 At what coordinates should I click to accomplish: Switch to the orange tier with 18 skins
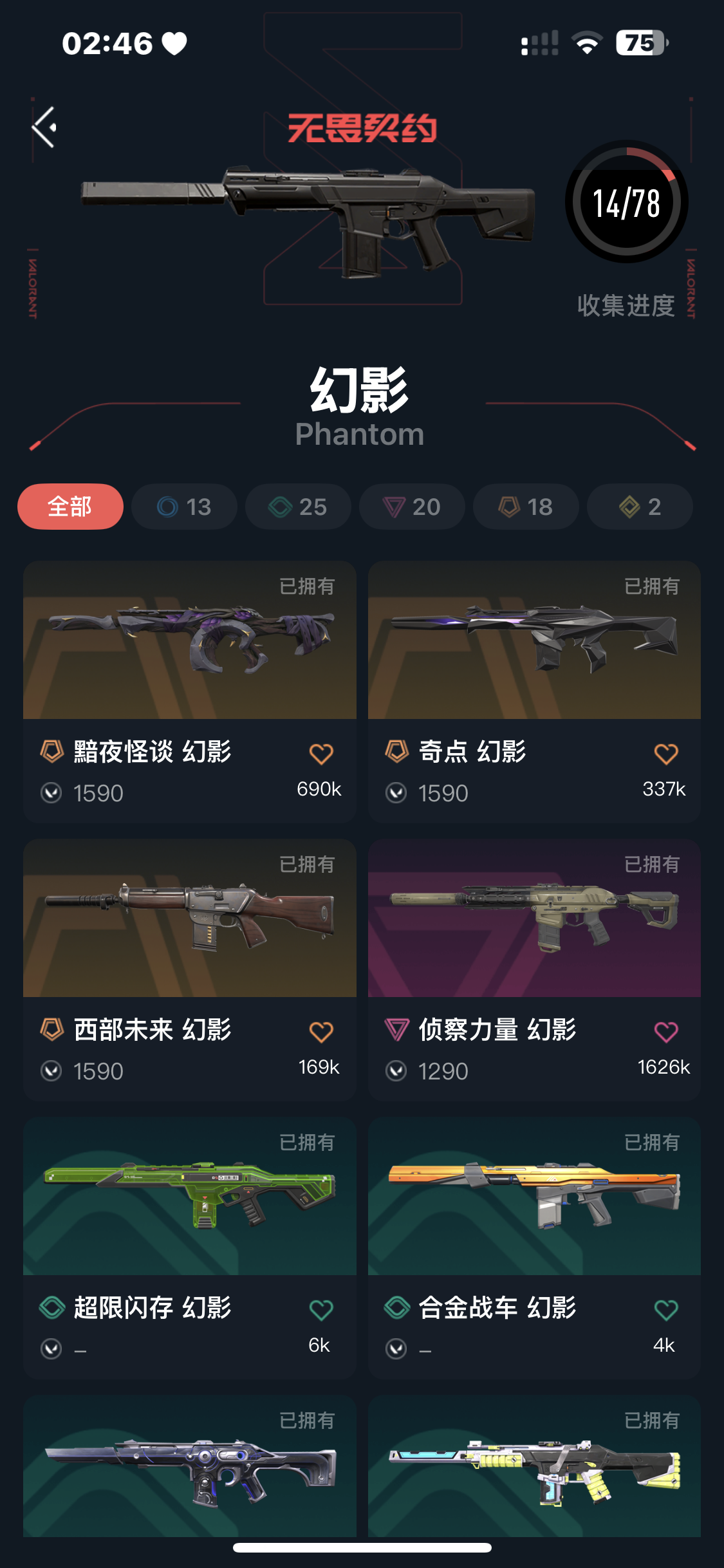pos(526,507)
